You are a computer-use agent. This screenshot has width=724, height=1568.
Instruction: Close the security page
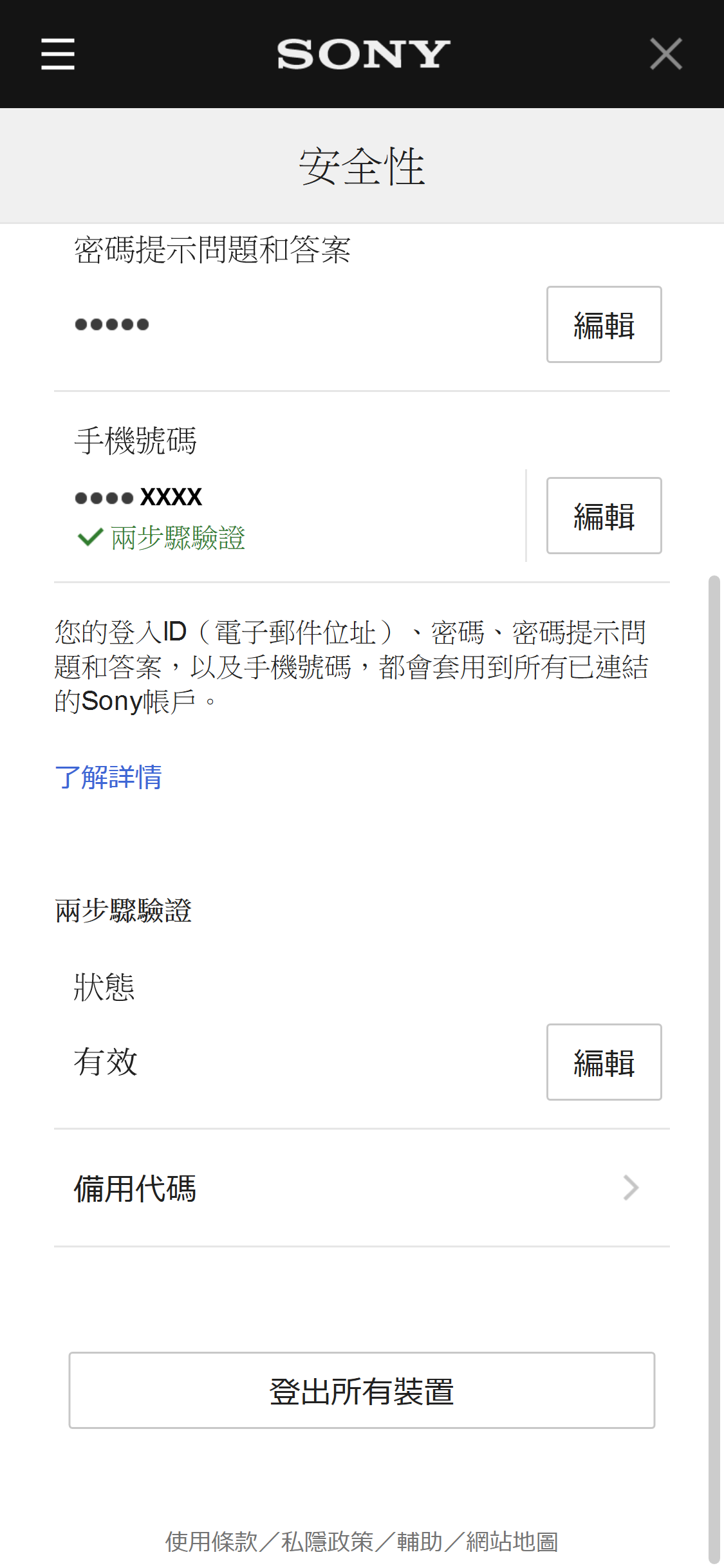point(665,53)
